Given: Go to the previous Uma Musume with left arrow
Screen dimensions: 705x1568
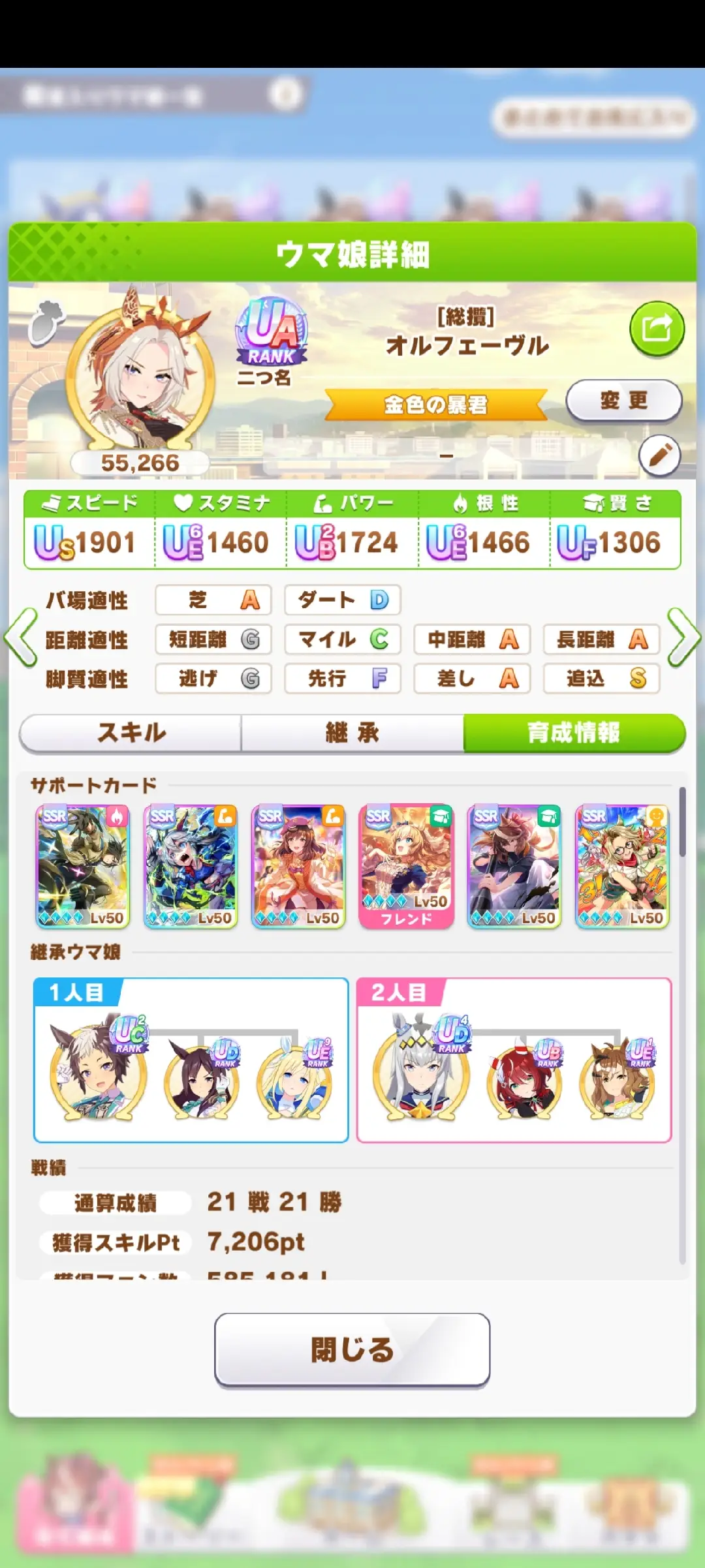Looking at the screenshot, I should (x=21, y=638).
